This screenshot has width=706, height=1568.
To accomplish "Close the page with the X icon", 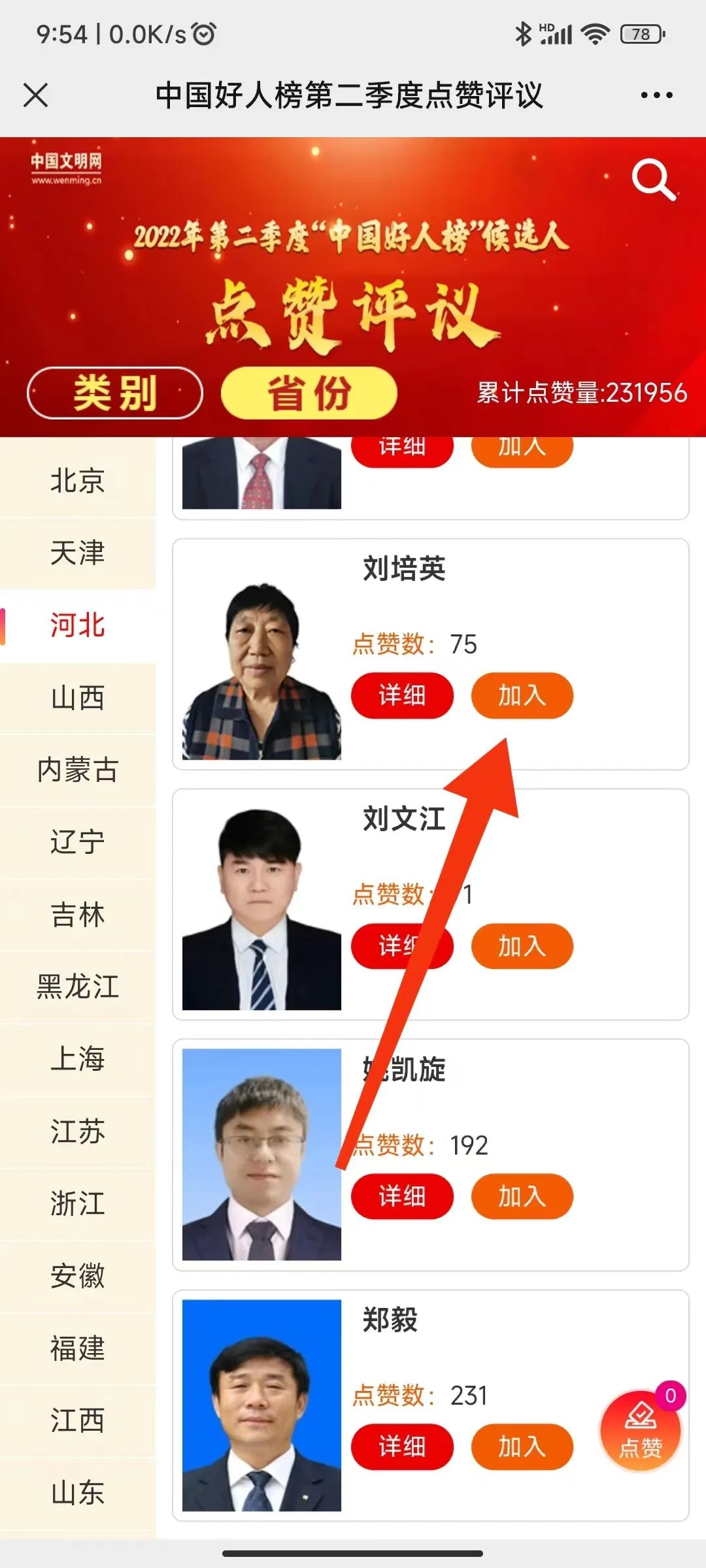I will [x=36, y=95].
